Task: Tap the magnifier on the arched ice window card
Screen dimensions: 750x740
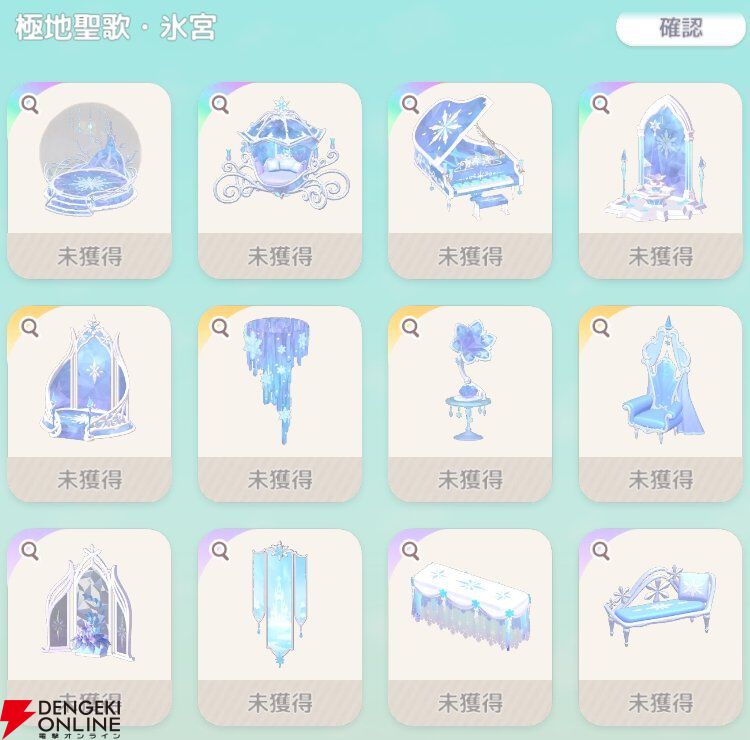Action: tap(30, 550)
